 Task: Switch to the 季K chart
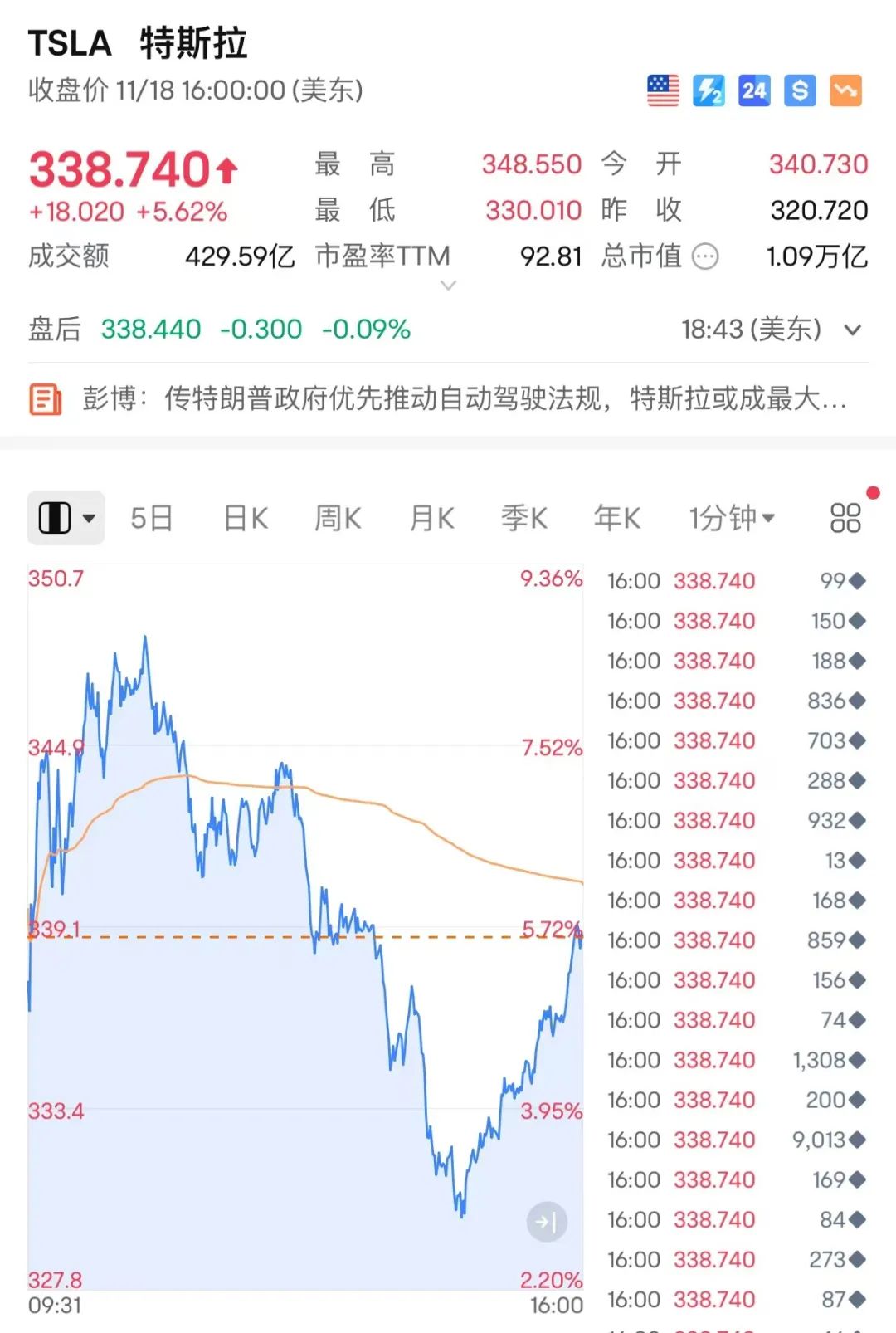click(523, 518)
